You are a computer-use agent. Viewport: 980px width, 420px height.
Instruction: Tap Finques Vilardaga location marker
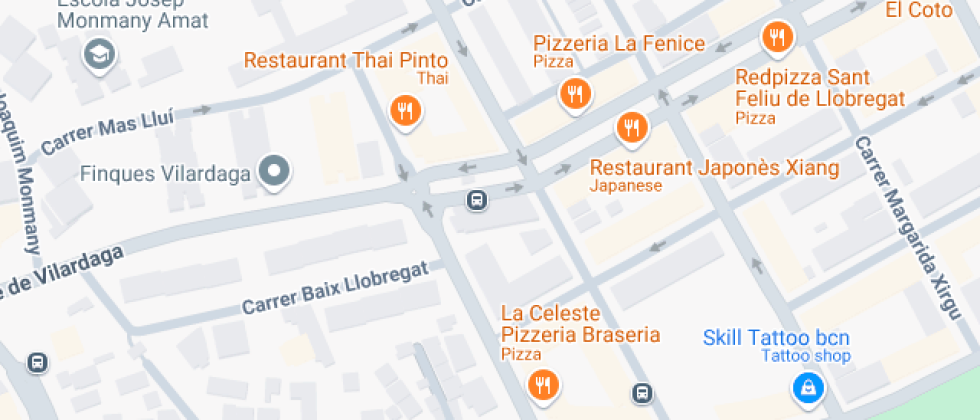pyautogui.click(x=274, y=172)
